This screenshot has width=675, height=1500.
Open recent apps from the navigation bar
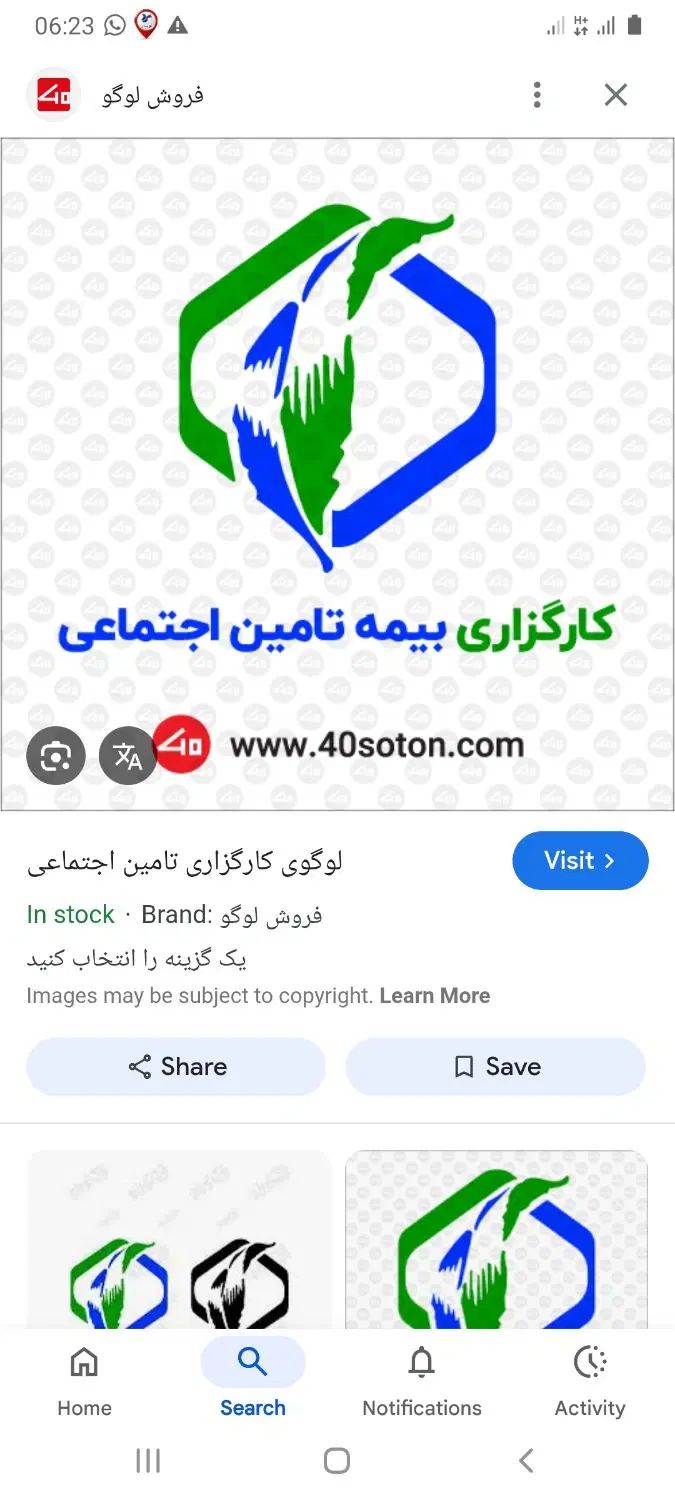tap(148, 1461)
